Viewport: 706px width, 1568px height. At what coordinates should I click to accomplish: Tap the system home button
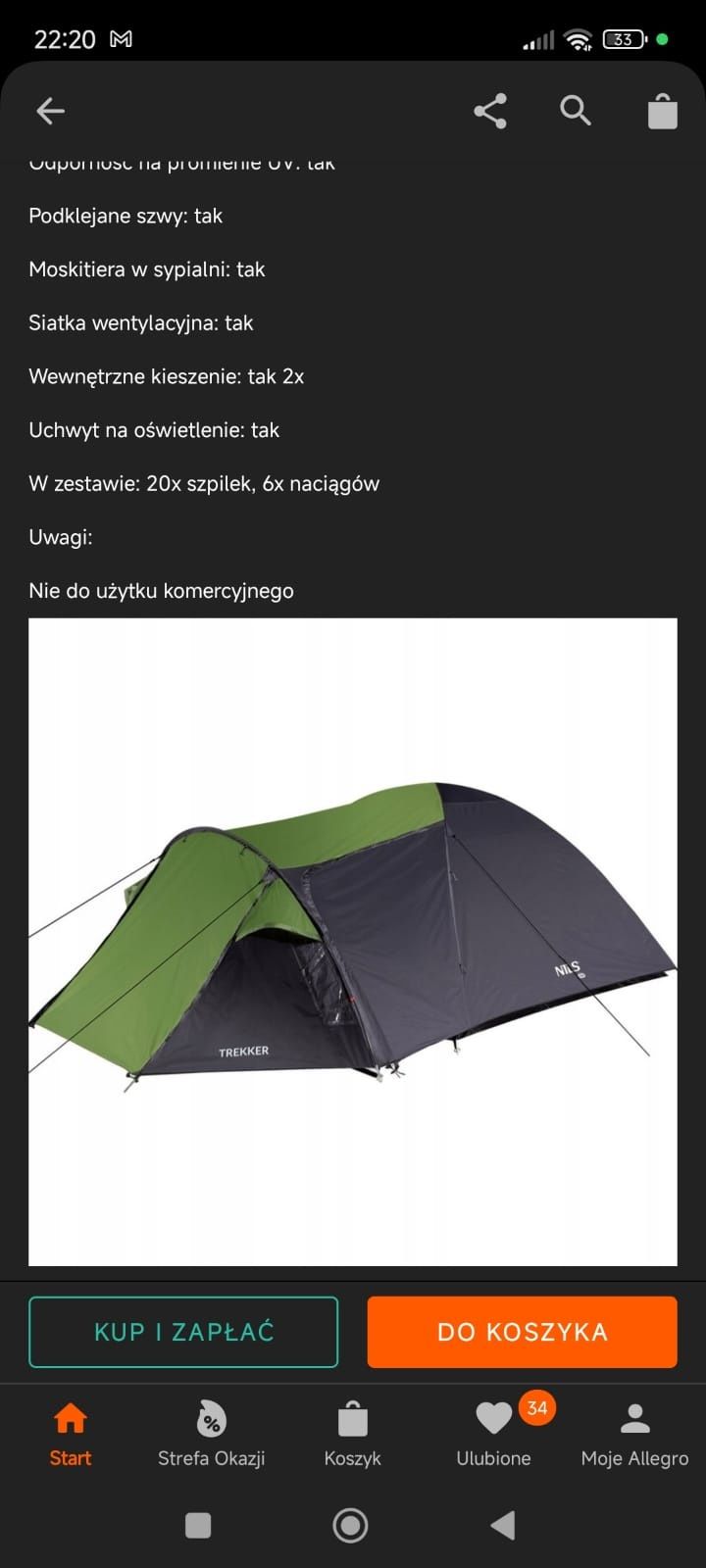click(351, 1525)
